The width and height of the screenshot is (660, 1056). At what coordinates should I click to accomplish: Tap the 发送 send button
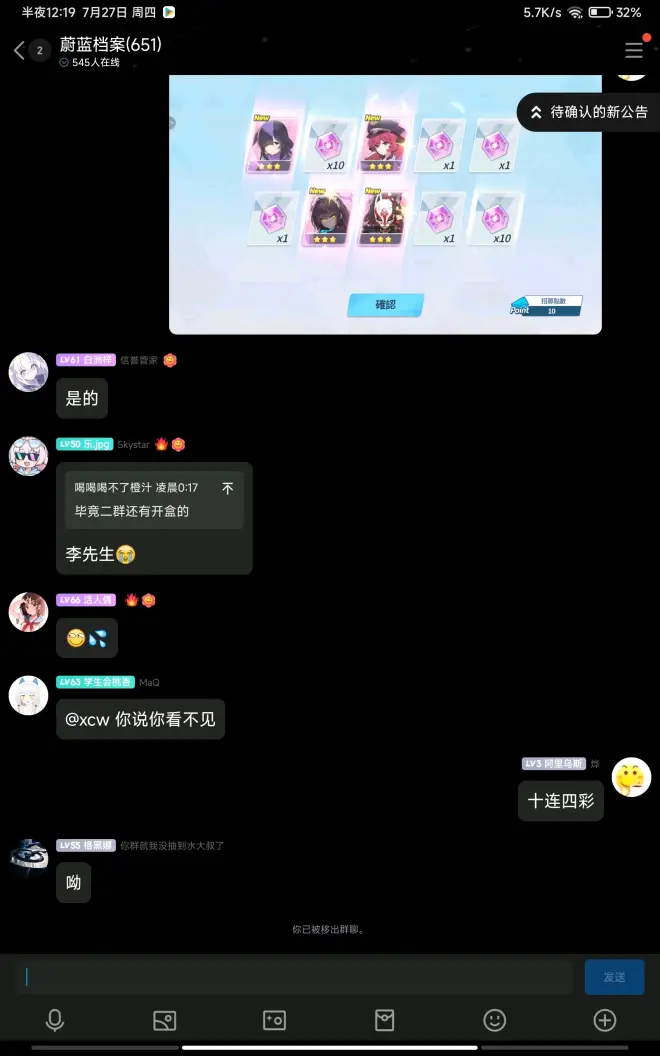click(x=614, y=977)
